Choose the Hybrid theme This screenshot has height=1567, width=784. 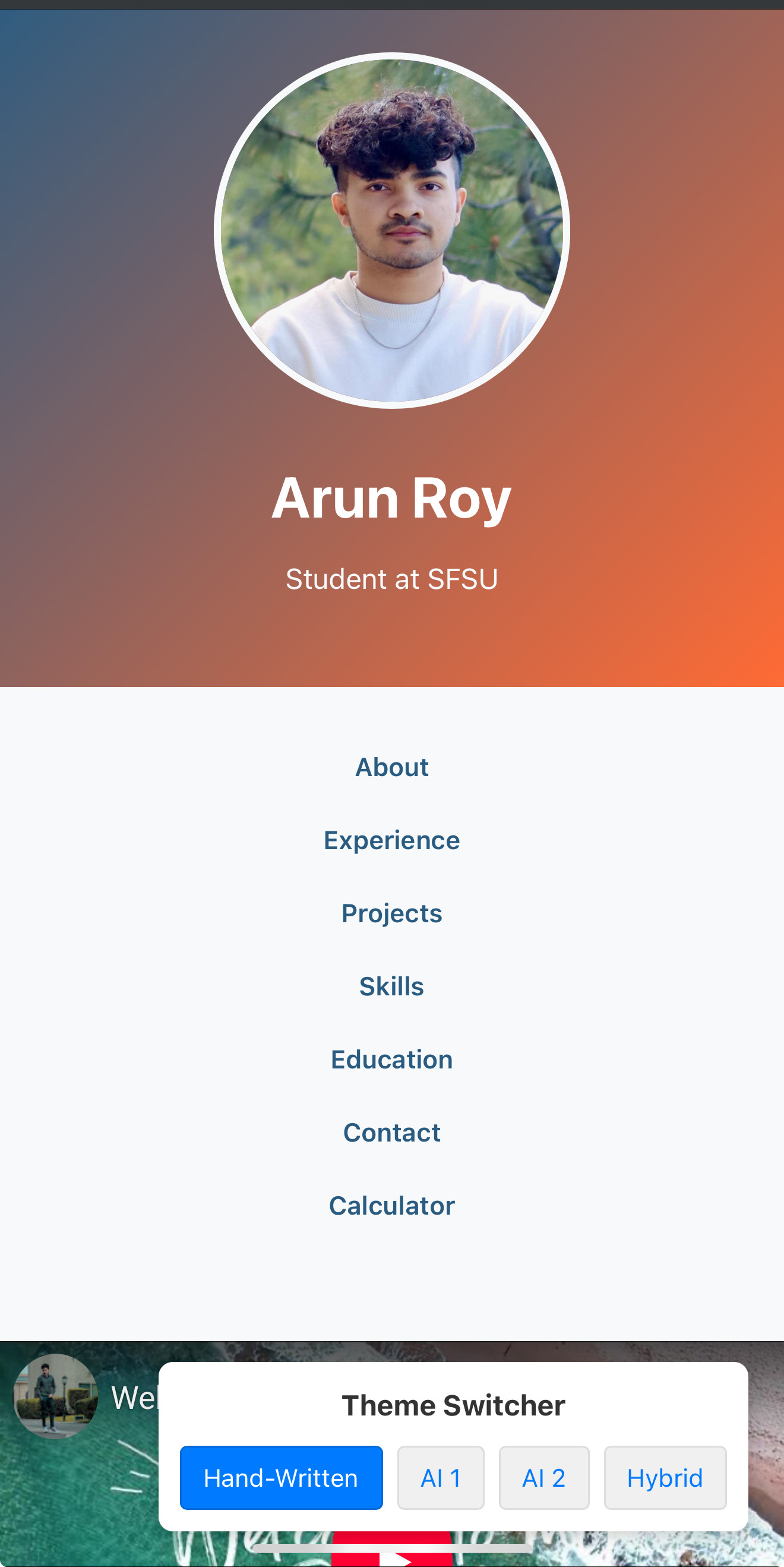(665, 1478)
